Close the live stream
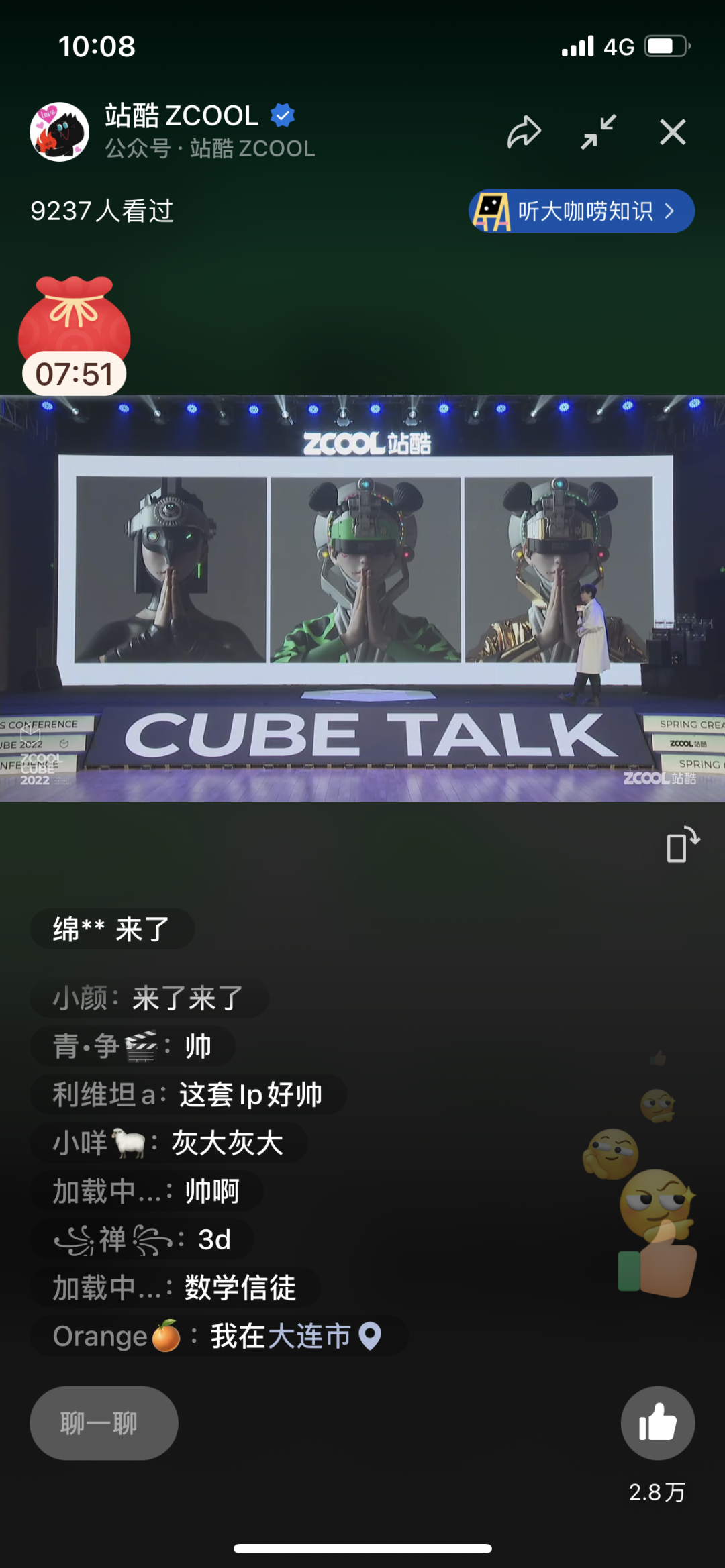The height and width of the screenshot is (1568, 725). point(673,132)
